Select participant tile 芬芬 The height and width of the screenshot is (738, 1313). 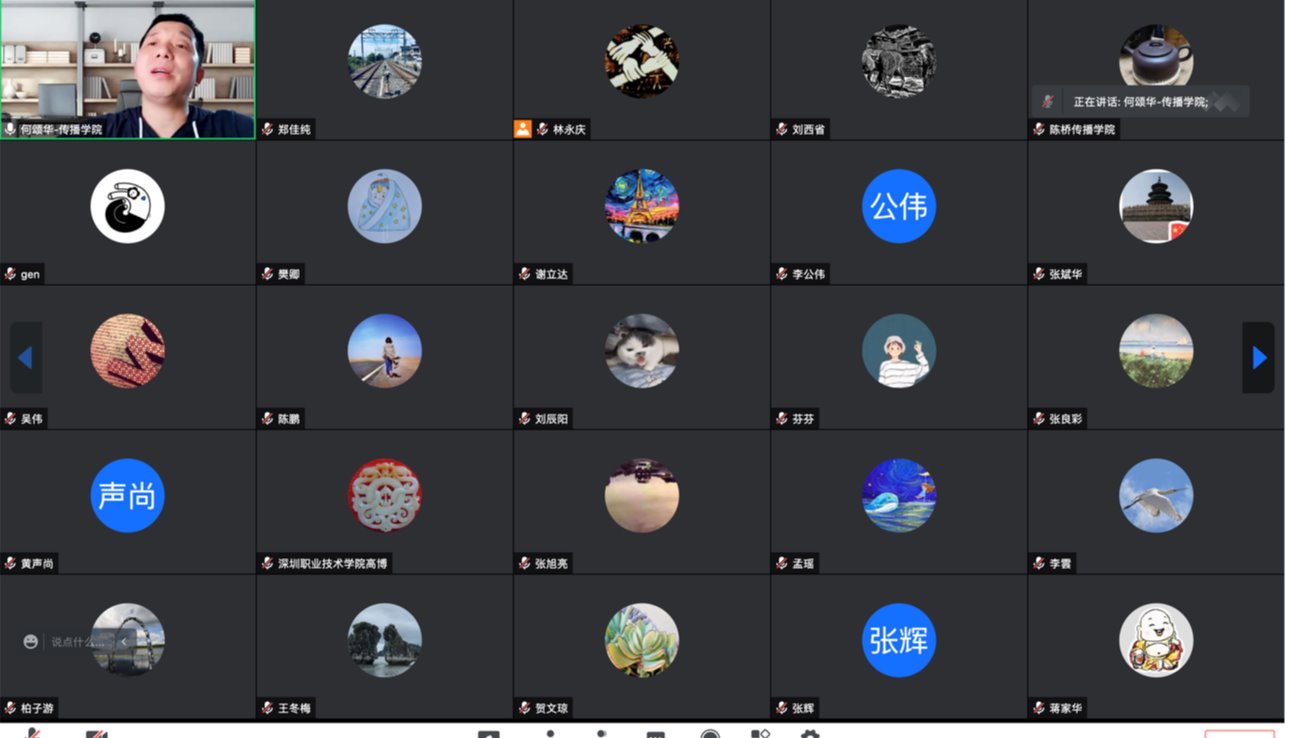tap(898, 357)
